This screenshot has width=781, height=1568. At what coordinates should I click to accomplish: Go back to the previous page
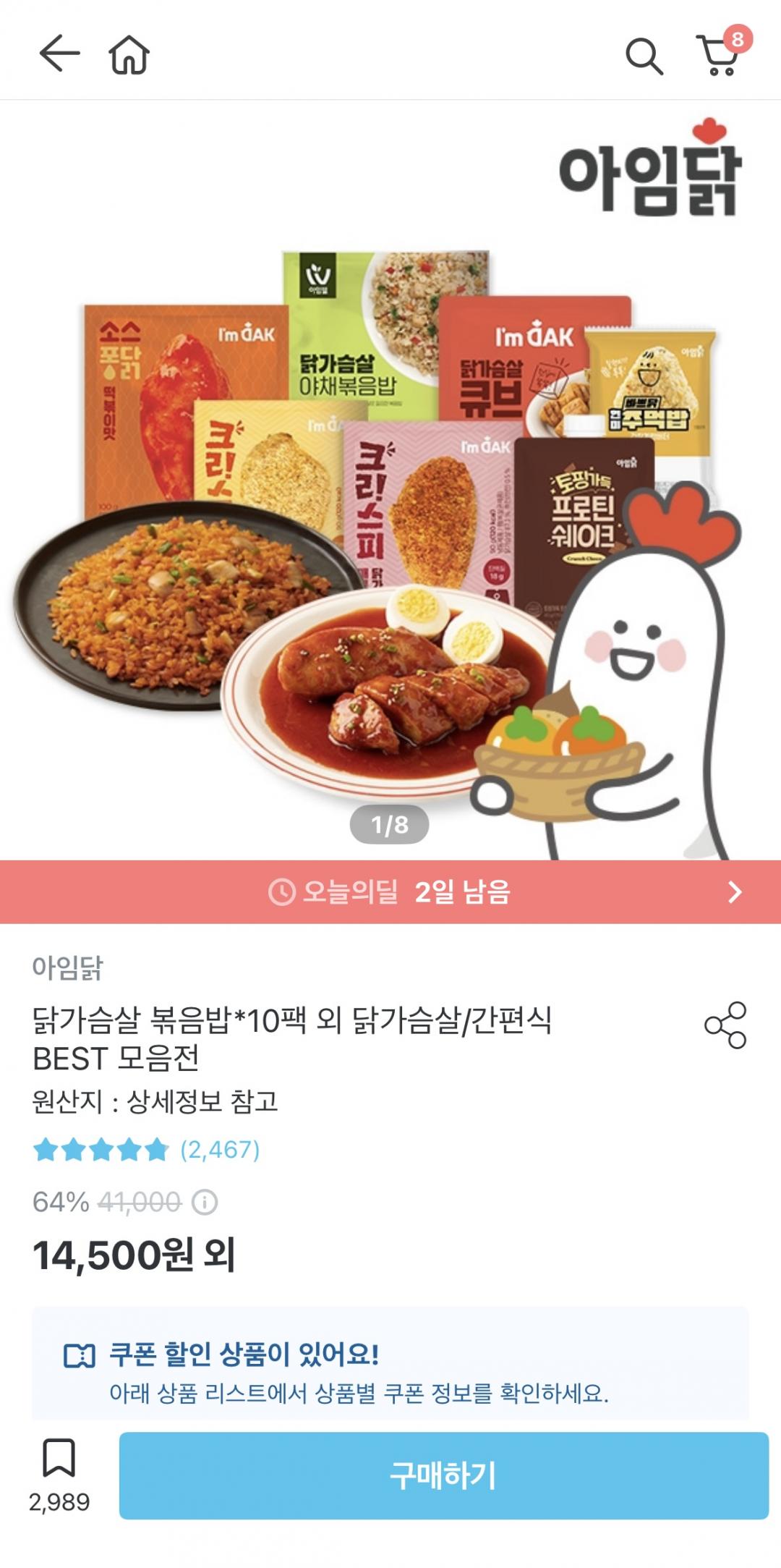point(59,54)
